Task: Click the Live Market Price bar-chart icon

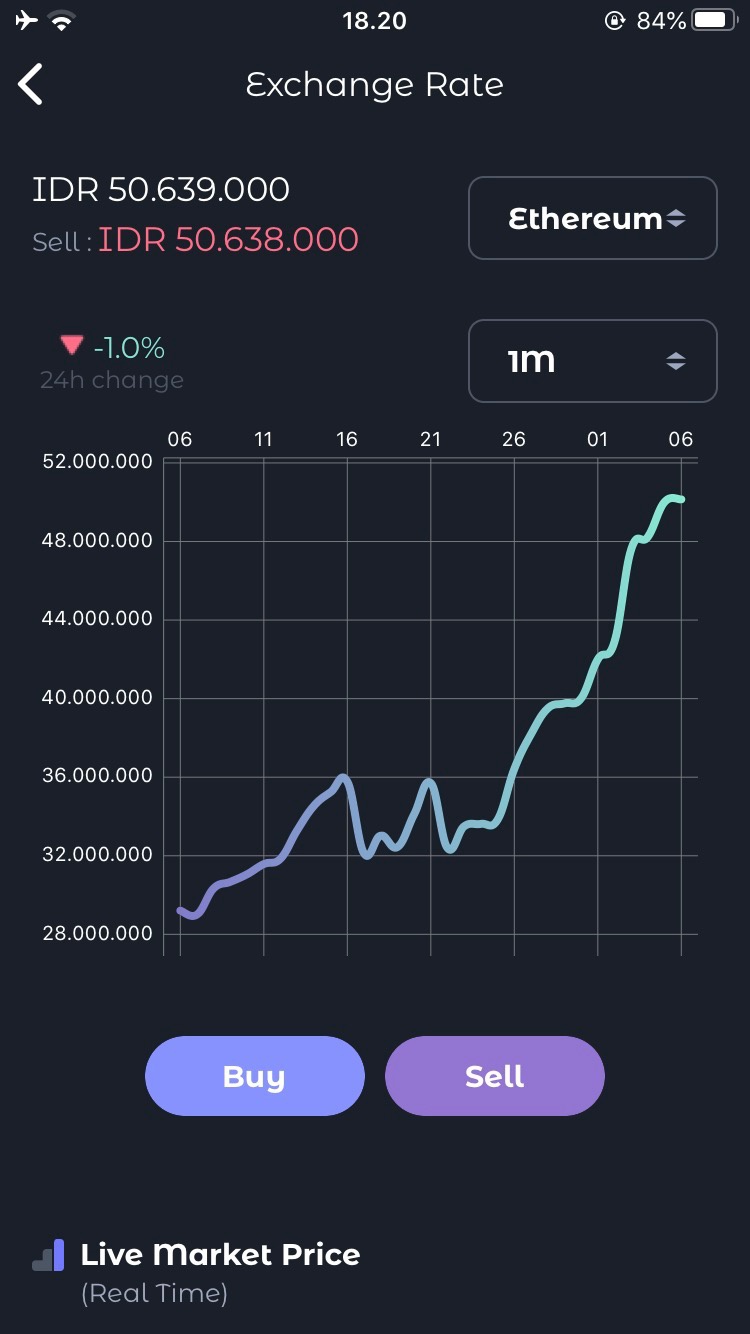Action: pyautogui.click(x=51, y=1254)
